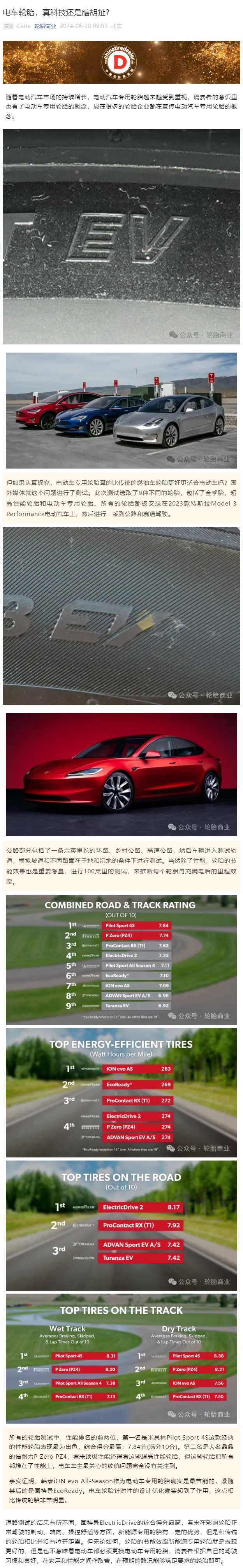
Task: Enlarge the Combined Road & Track Rating chart
Action: click(121, 959)
